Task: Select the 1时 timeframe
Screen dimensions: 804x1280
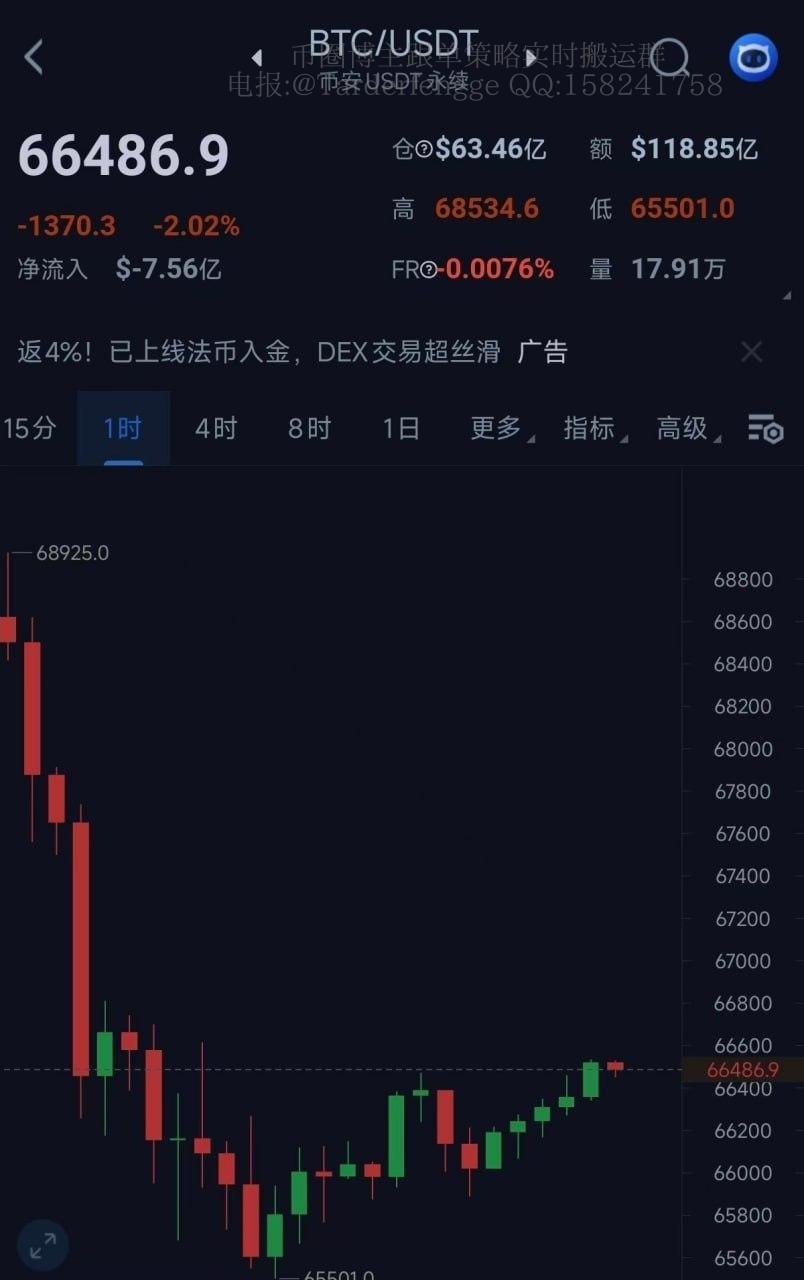Action: click(123, 429)
